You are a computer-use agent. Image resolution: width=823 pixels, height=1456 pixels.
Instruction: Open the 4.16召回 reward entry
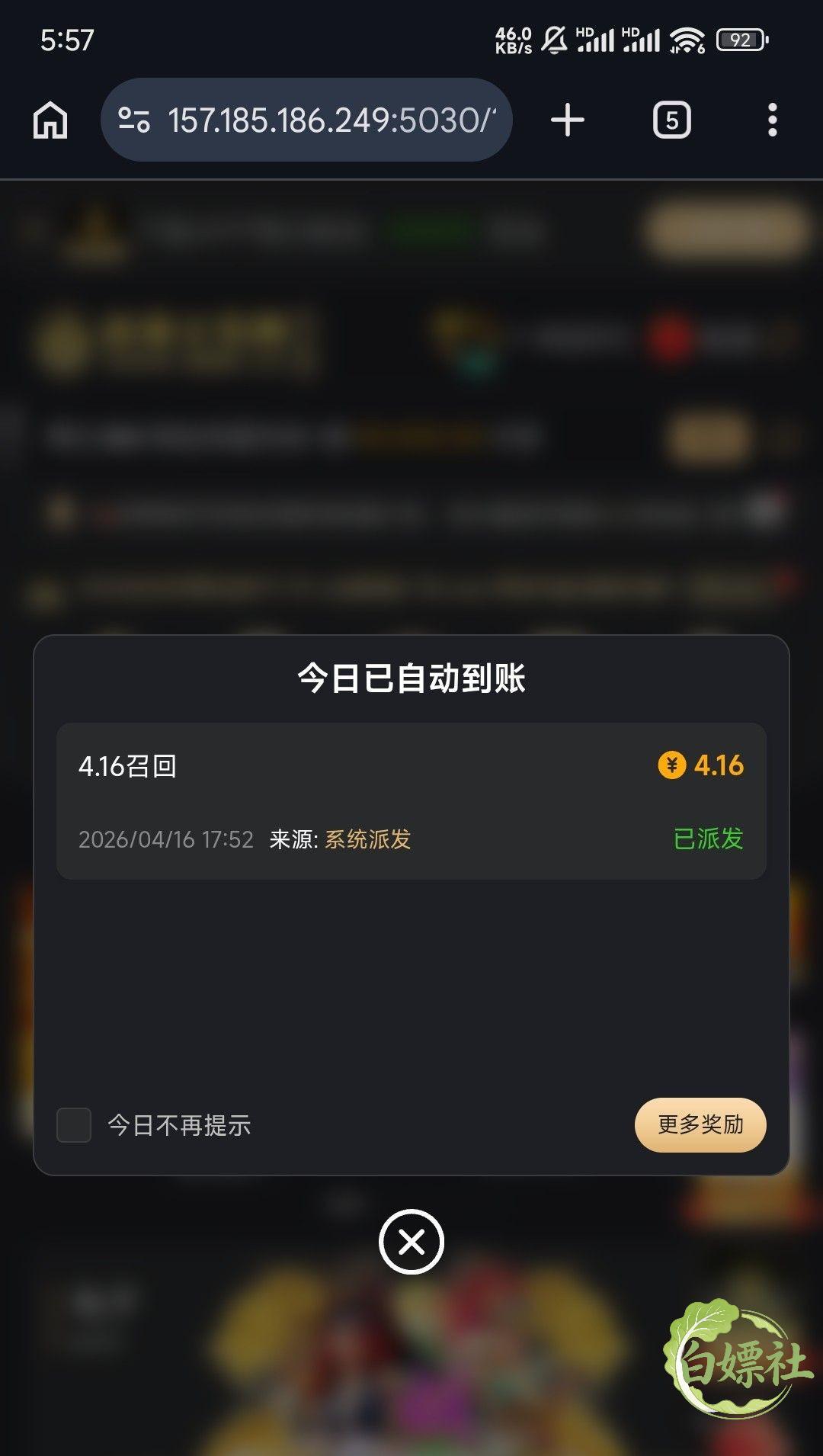(411, 801)
